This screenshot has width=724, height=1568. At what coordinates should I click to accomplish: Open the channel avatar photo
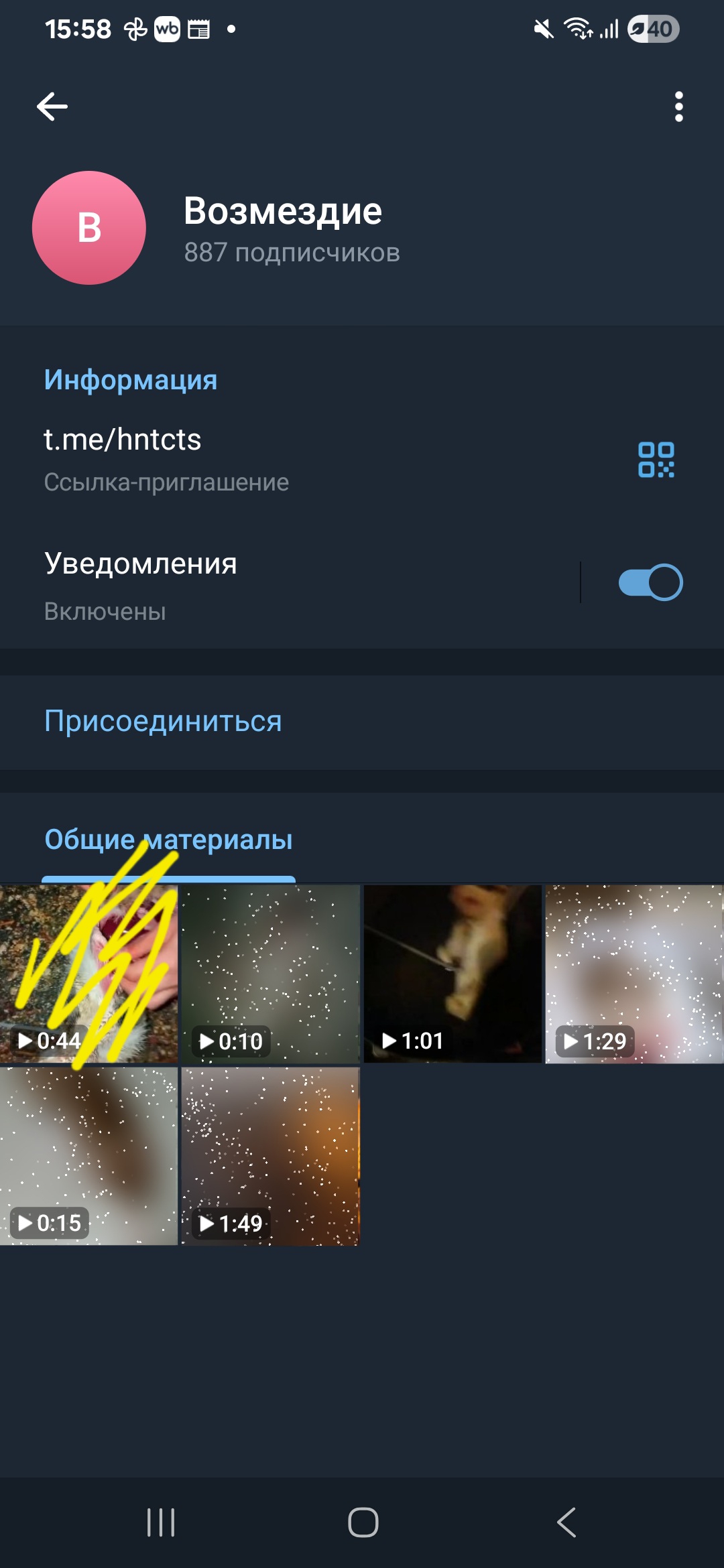pyautogui.click(x=89, y=228)
